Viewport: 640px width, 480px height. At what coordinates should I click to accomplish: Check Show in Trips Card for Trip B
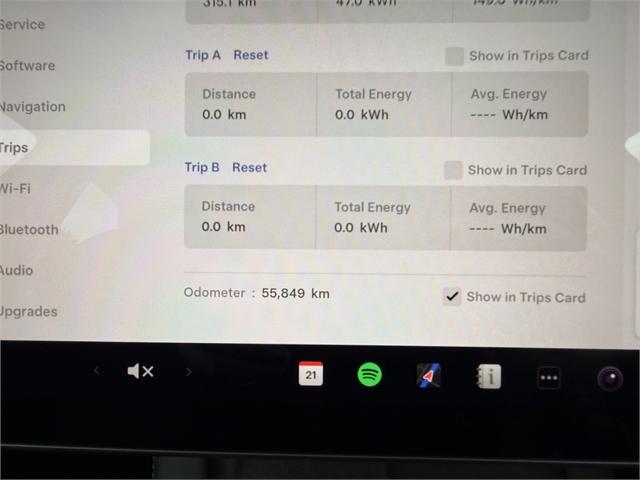454,170
